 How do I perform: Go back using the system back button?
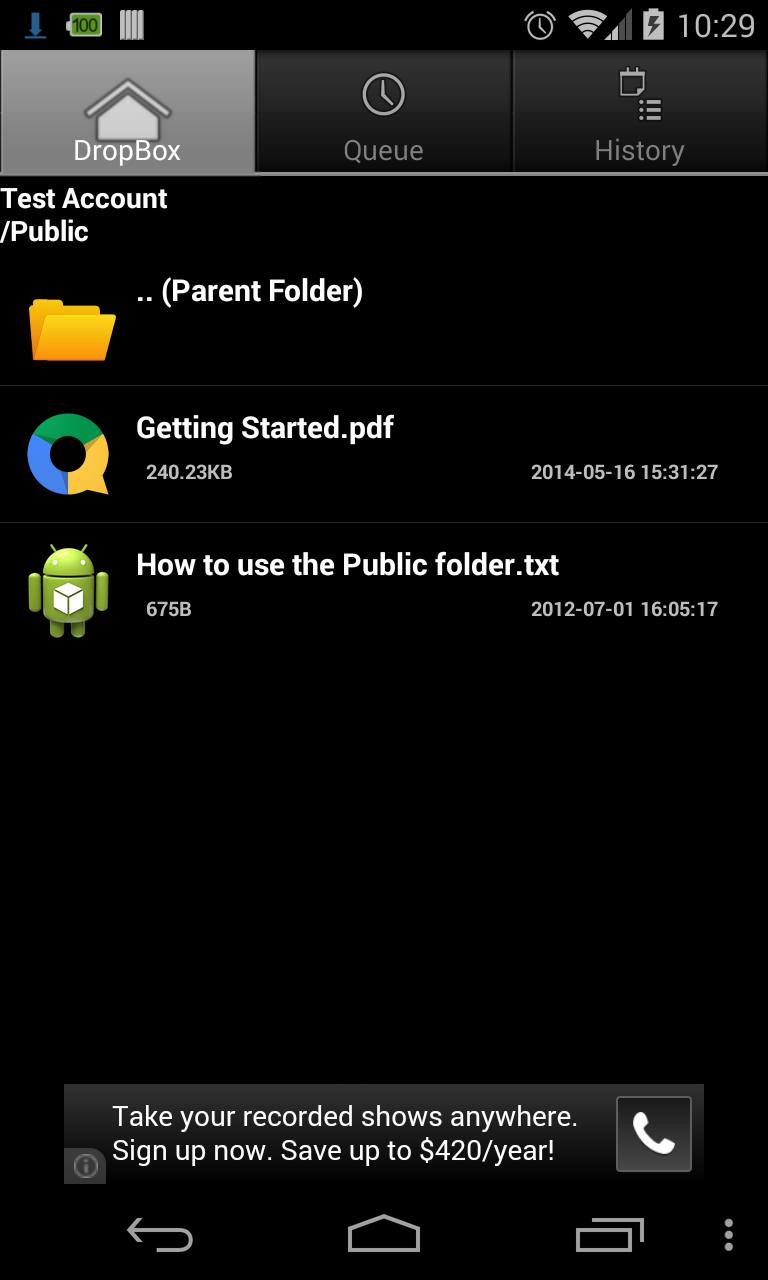[160, 1235]
